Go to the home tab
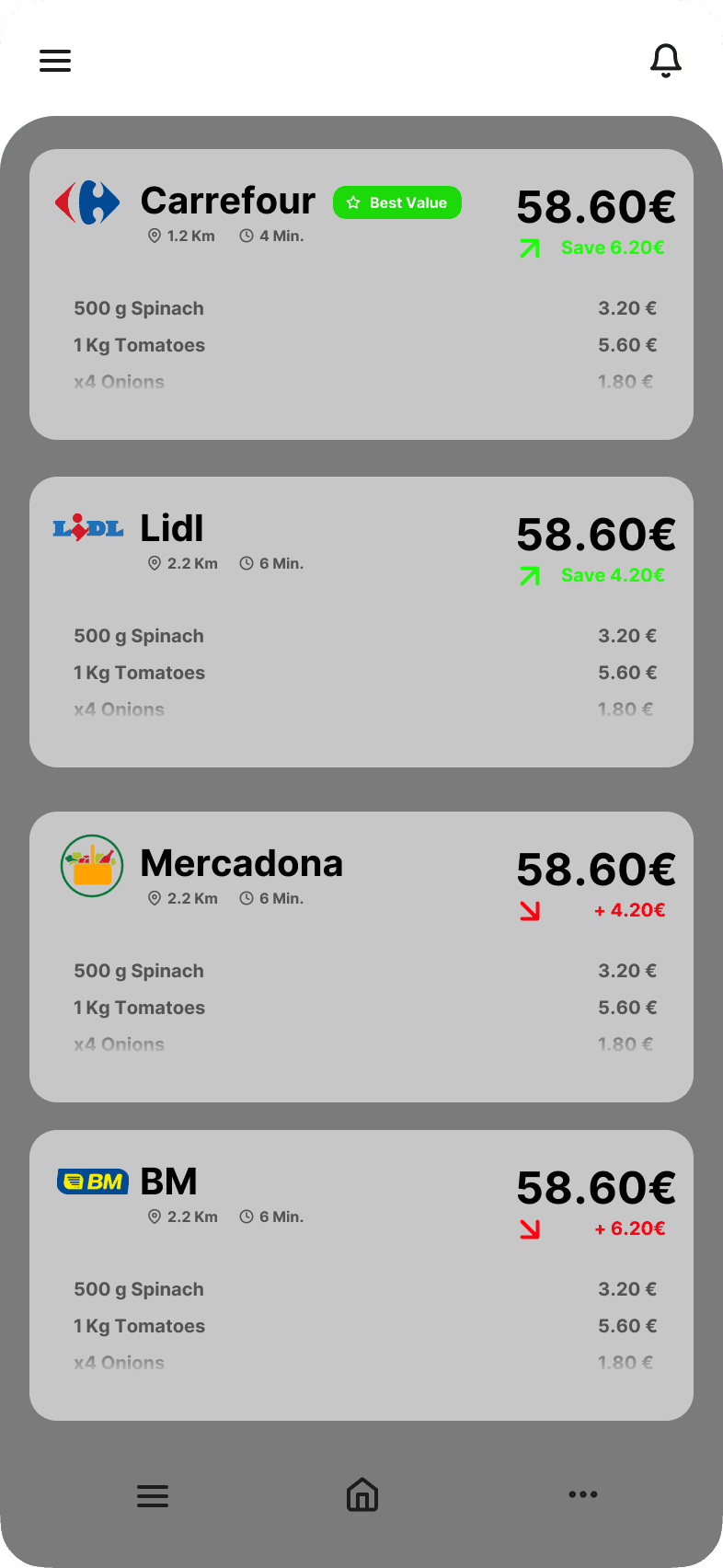The width and height of the screenshot is (723, 1568). (x=362, y=1495)
